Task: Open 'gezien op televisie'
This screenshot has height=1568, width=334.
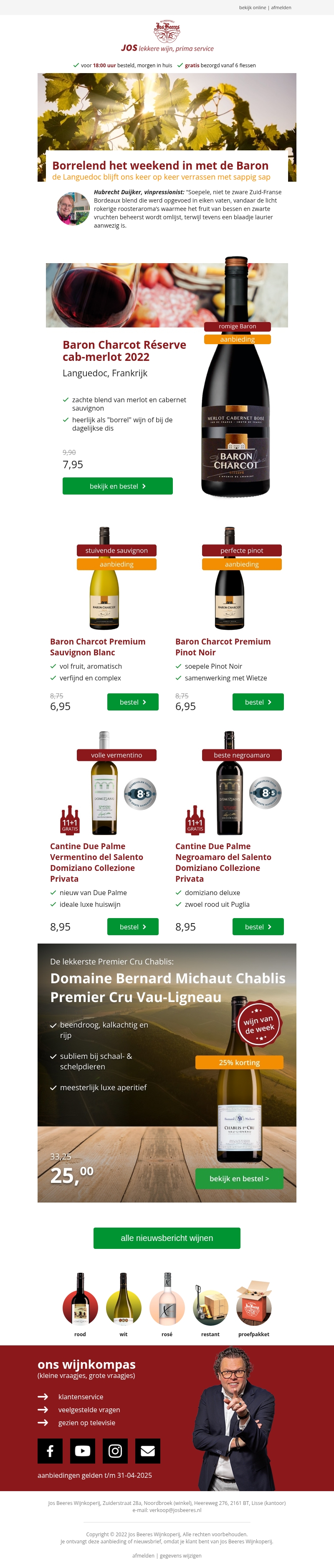Action: click(86, 1423)
